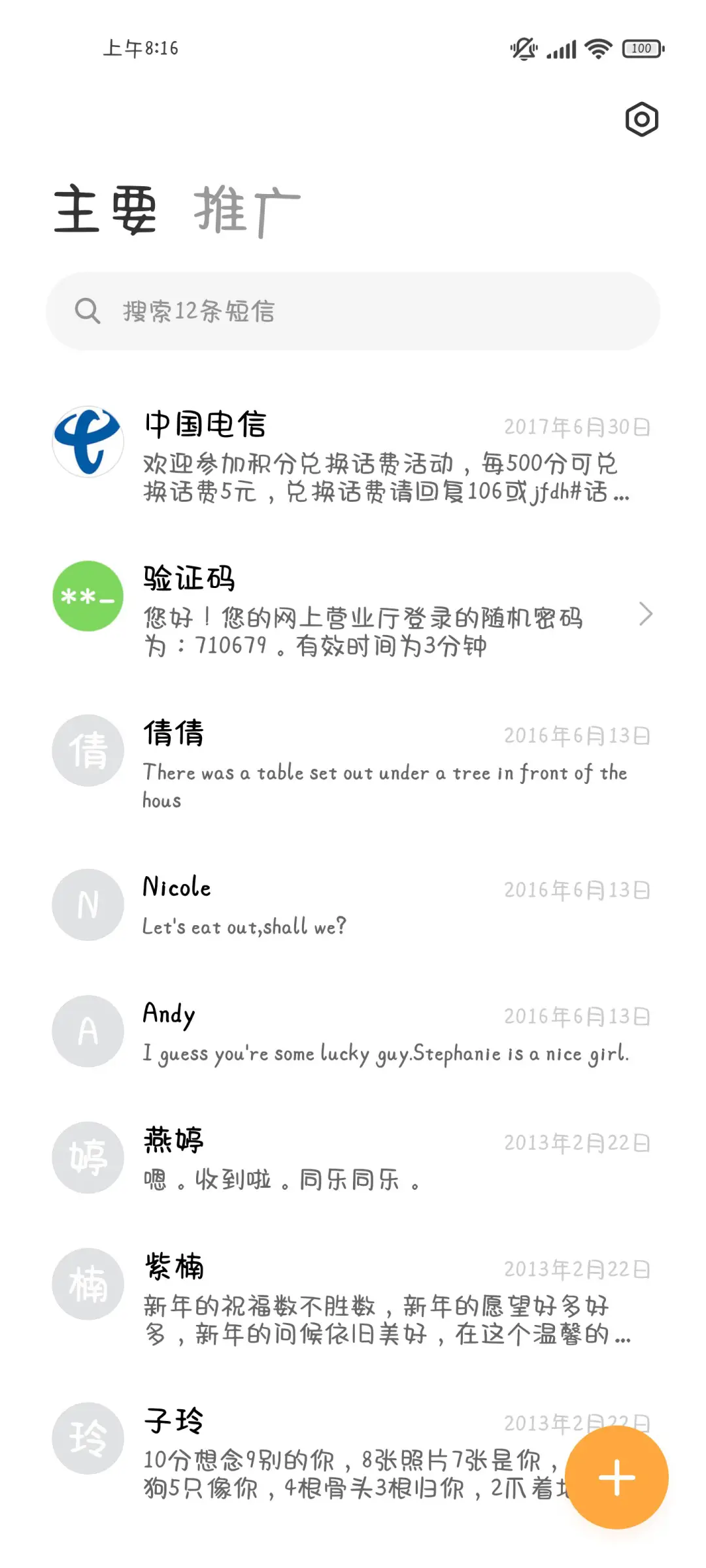706x1568 pixels.
Task: Select Andy's avatar with letter A
Action: [88, 1030]
